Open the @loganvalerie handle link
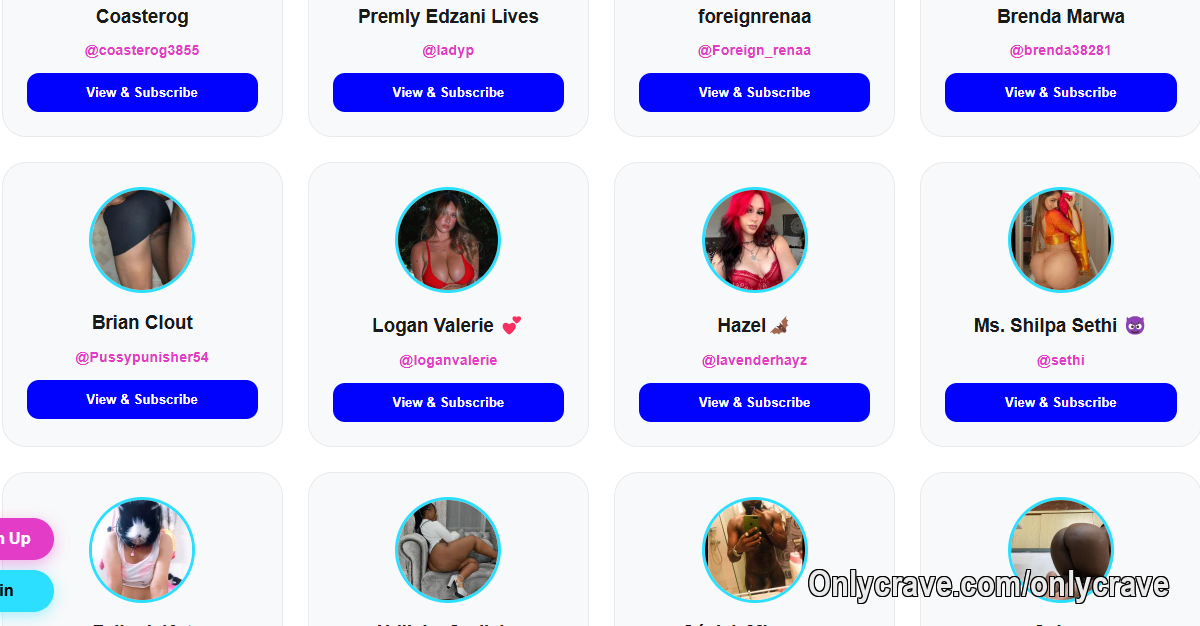Viewport: 1200px width, 626px height. (448, 360)
